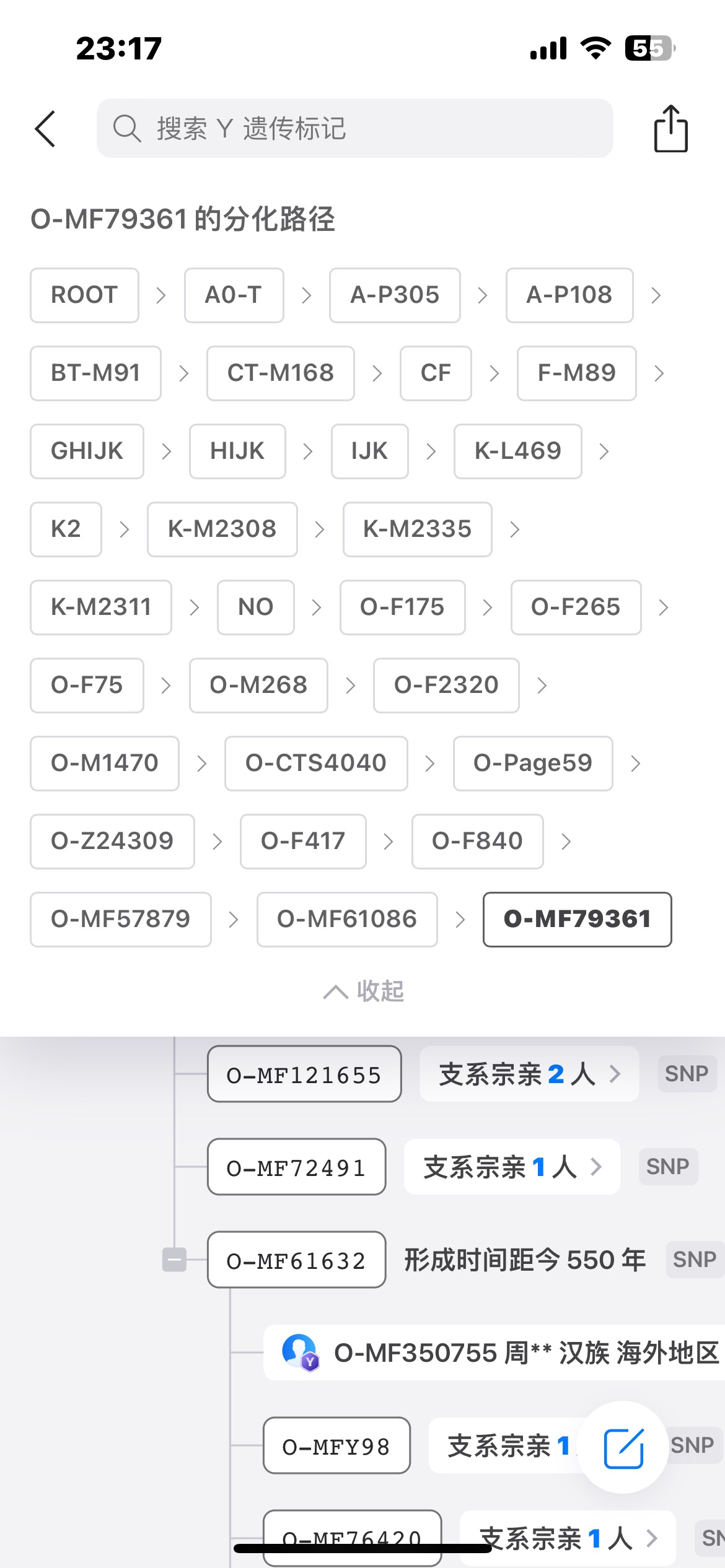This screenshot has height=1568, width=725.
Task: Open the O-MF61086 parent node
Action: (x=347, y=920)
